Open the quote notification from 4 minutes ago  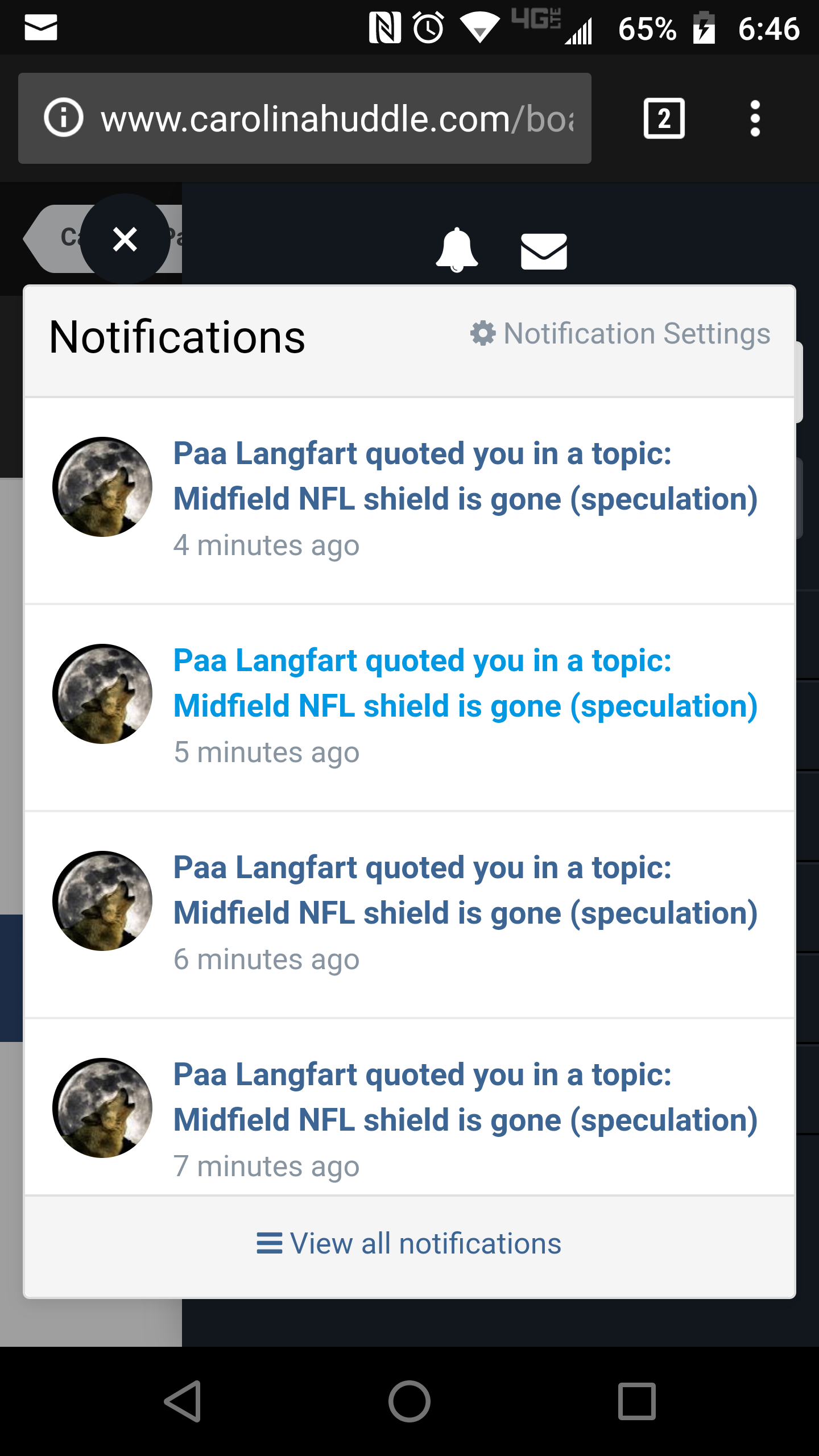(x=409, y=500)
